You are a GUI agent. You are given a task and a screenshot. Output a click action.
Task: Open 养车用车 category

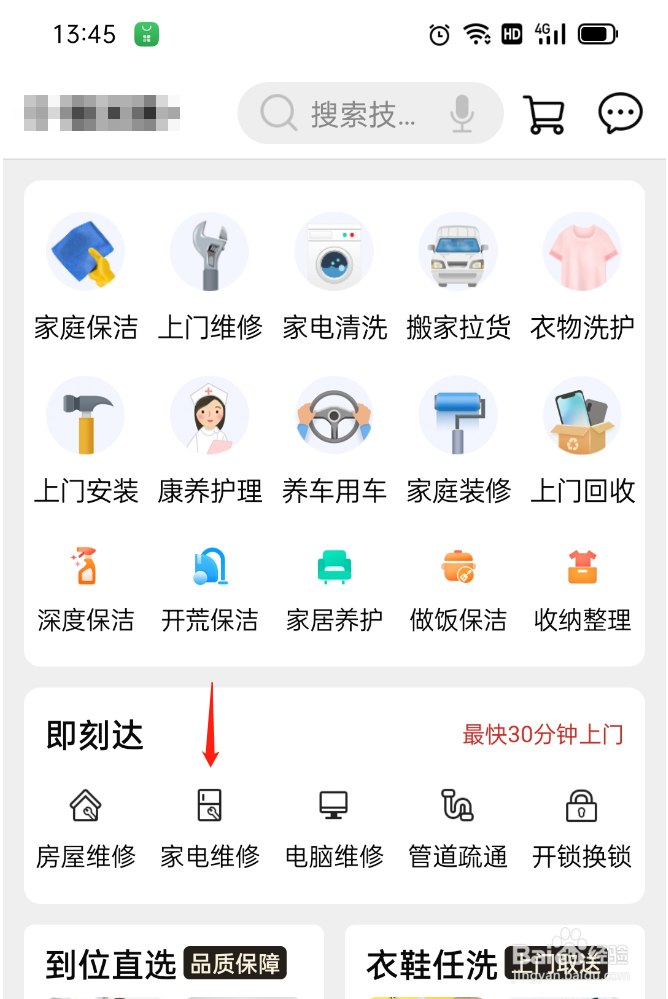(334, 441)
